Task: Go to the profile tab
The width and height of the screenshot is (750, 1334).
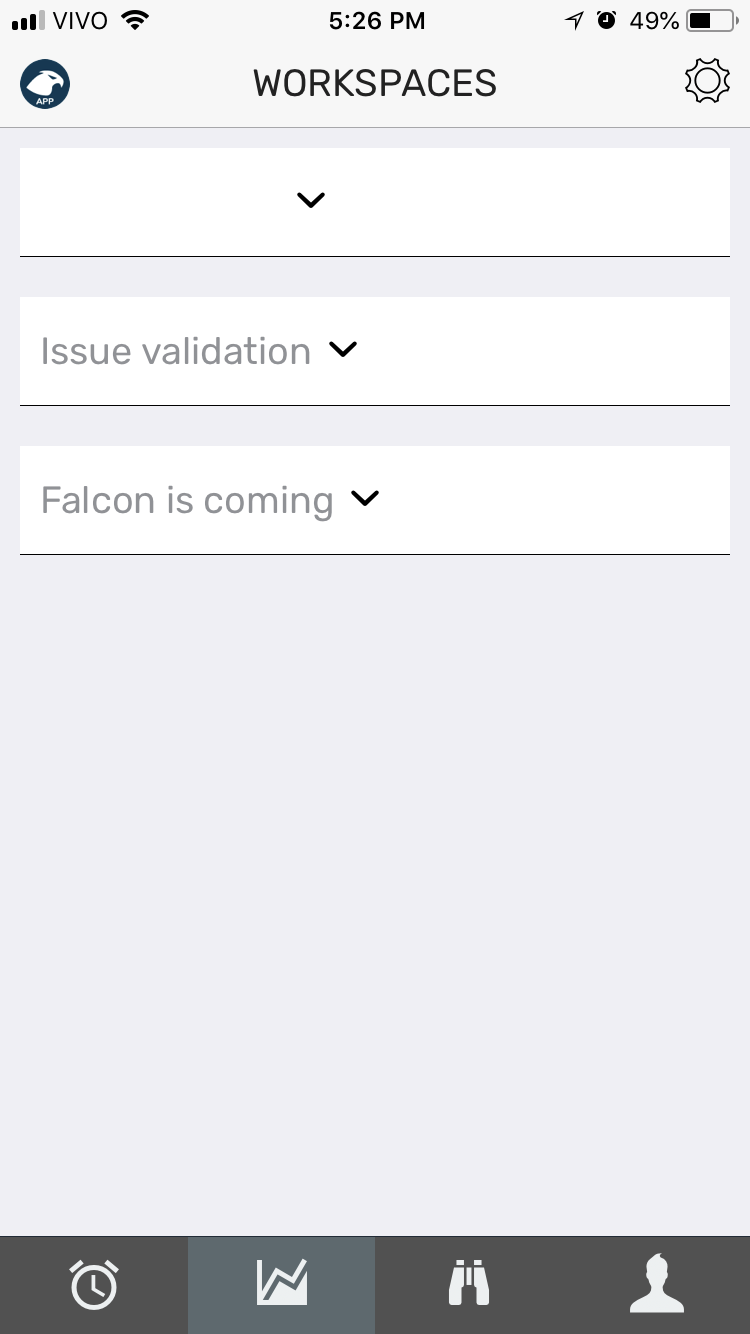Action: pos(657,1285)
